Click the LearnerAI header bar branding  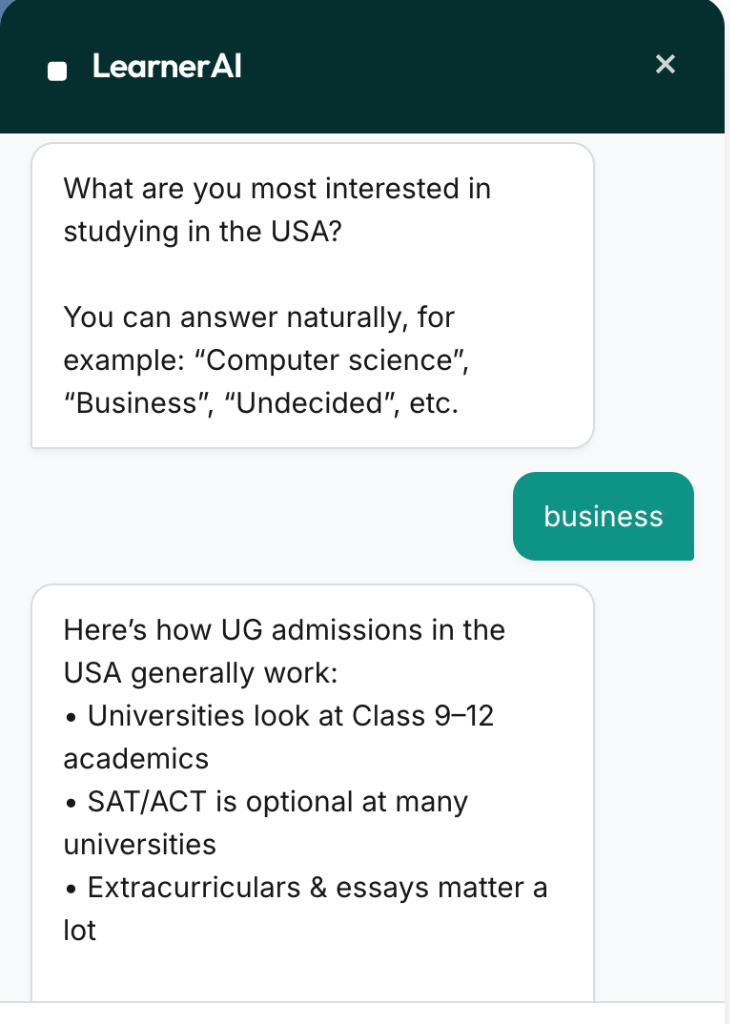tap(167, 66)
